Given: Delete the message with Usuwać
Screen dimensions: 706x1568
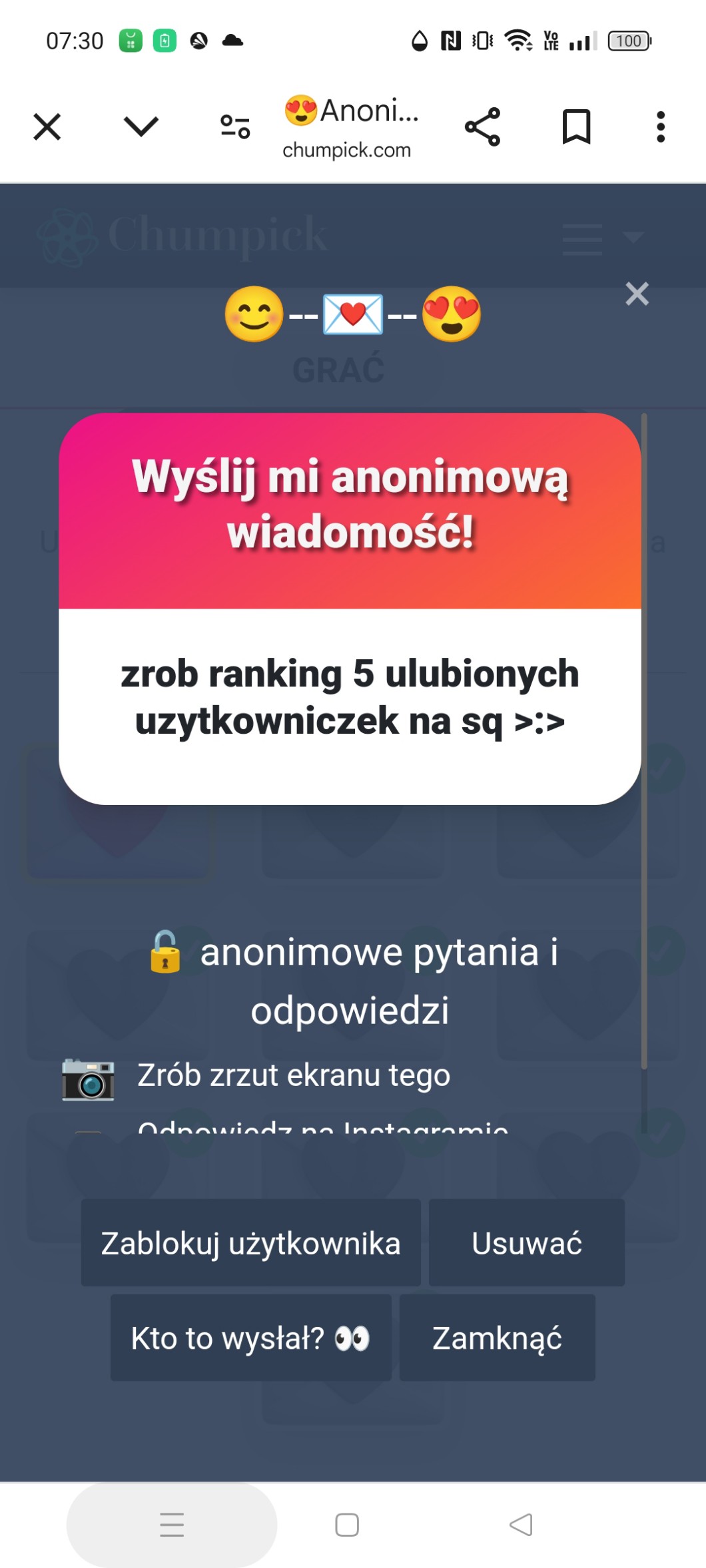Looking at the screenshot, I should point(526,1243).
